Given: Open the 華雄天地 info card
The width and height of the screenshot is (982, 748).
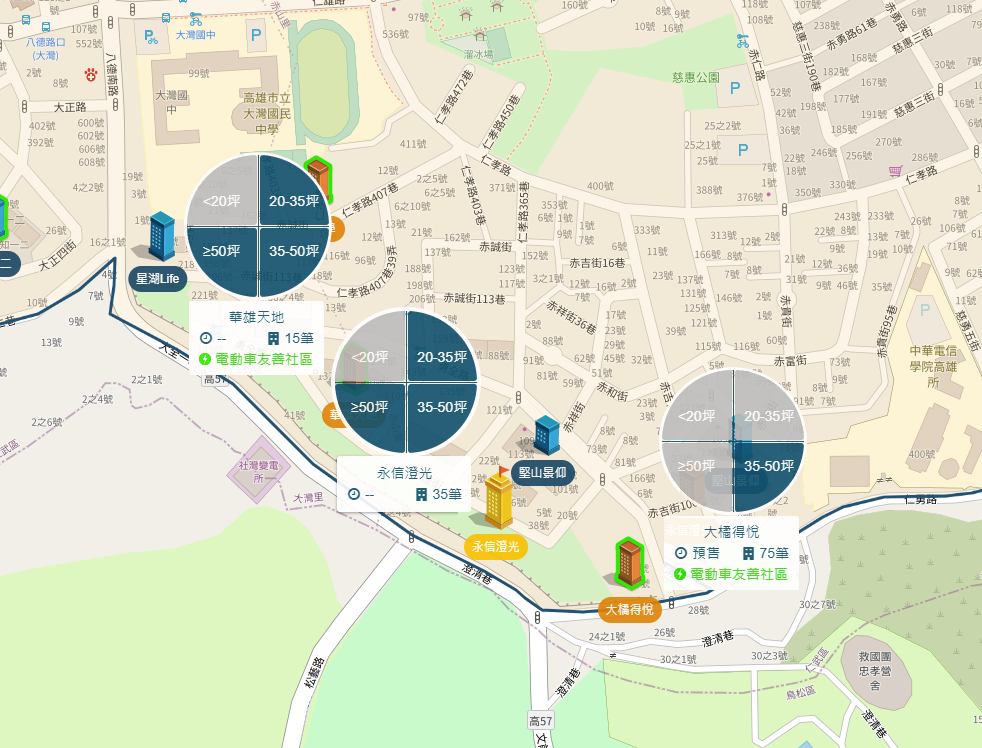Looking at the screenshot, I should pyautogui.click(x=257, y=338).
